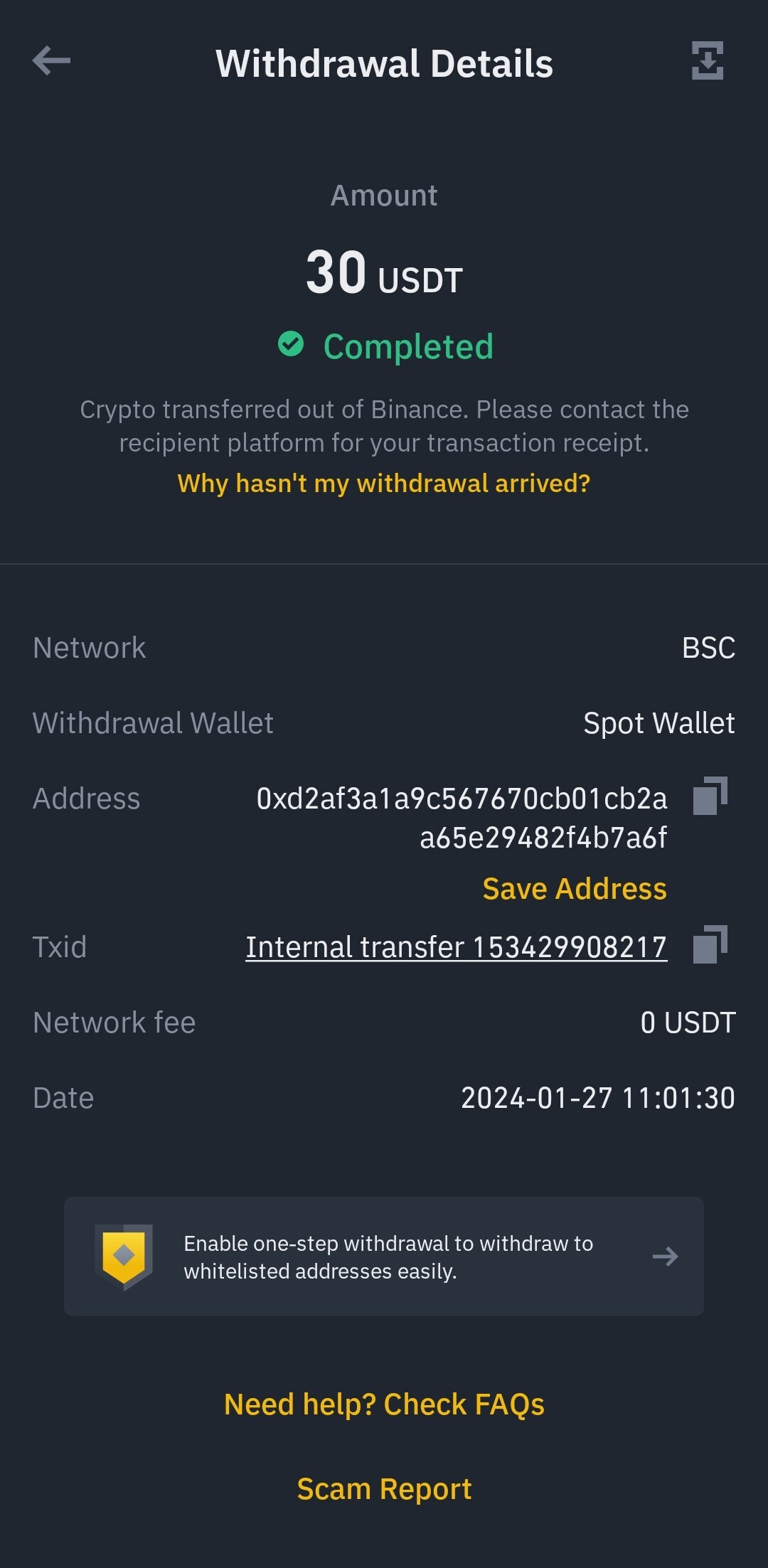
Task: Download the withdrawal receipt
Action: point(708,60)
